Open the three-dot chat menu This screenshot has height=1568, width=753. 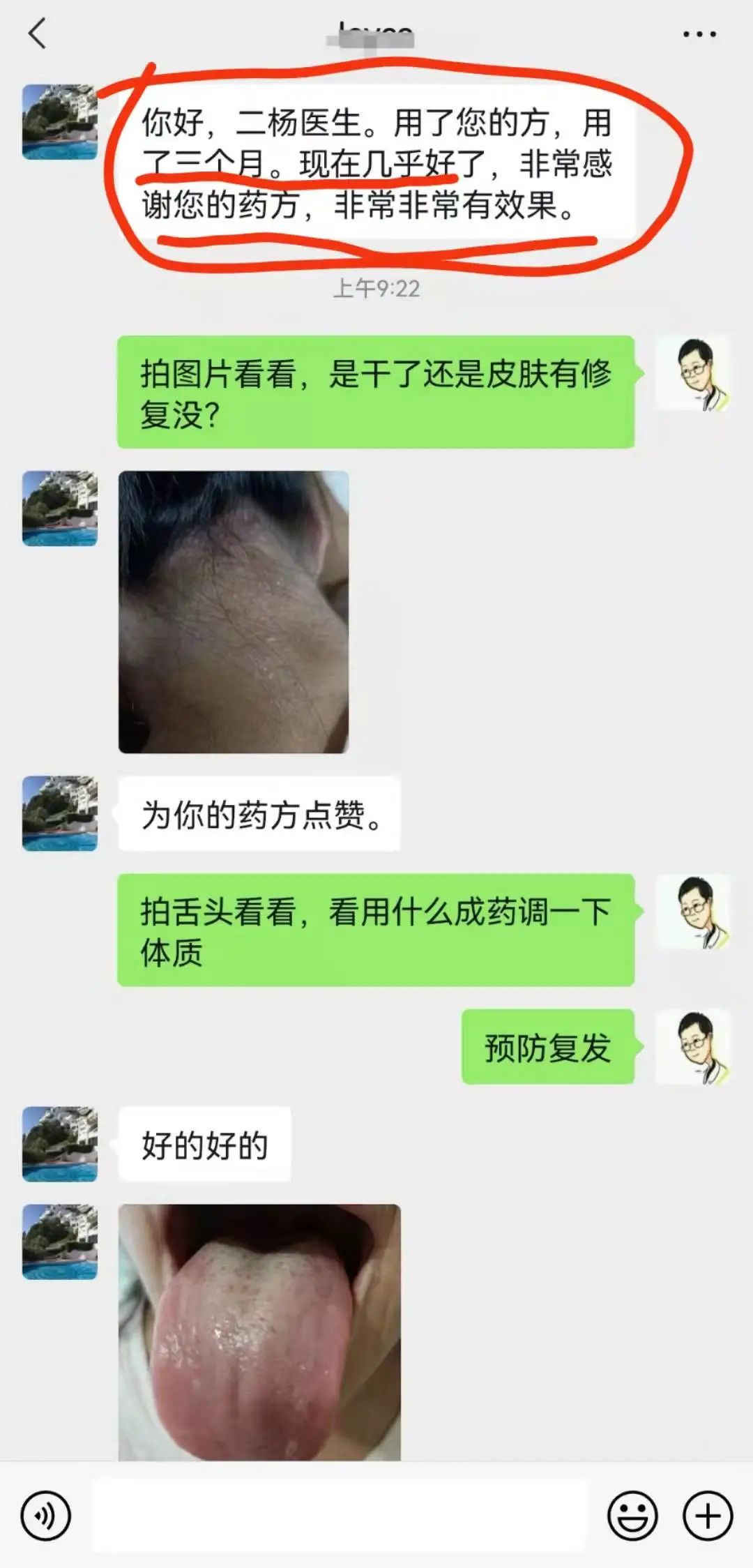point(699,33)
